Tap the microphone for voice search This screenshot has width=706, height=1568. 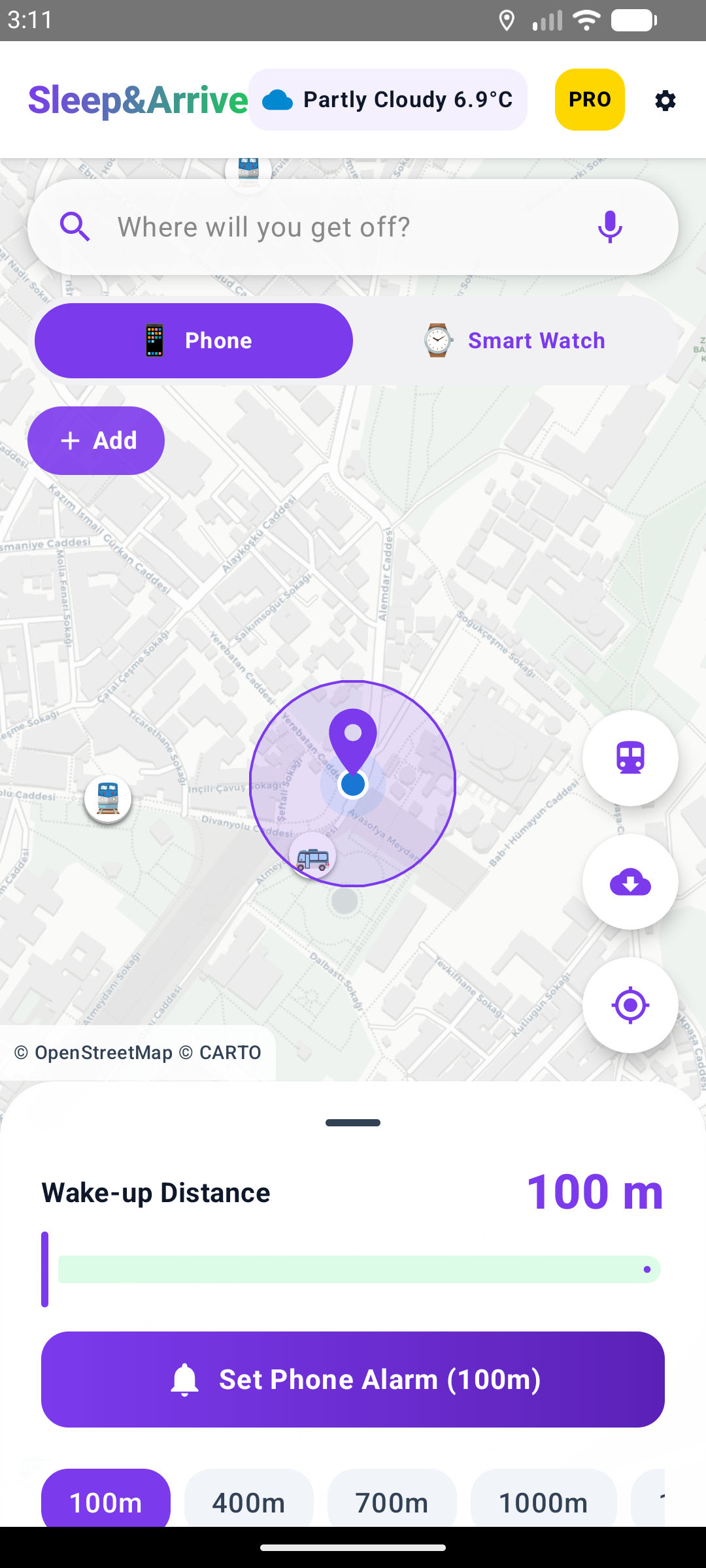(x=610, y=226)
